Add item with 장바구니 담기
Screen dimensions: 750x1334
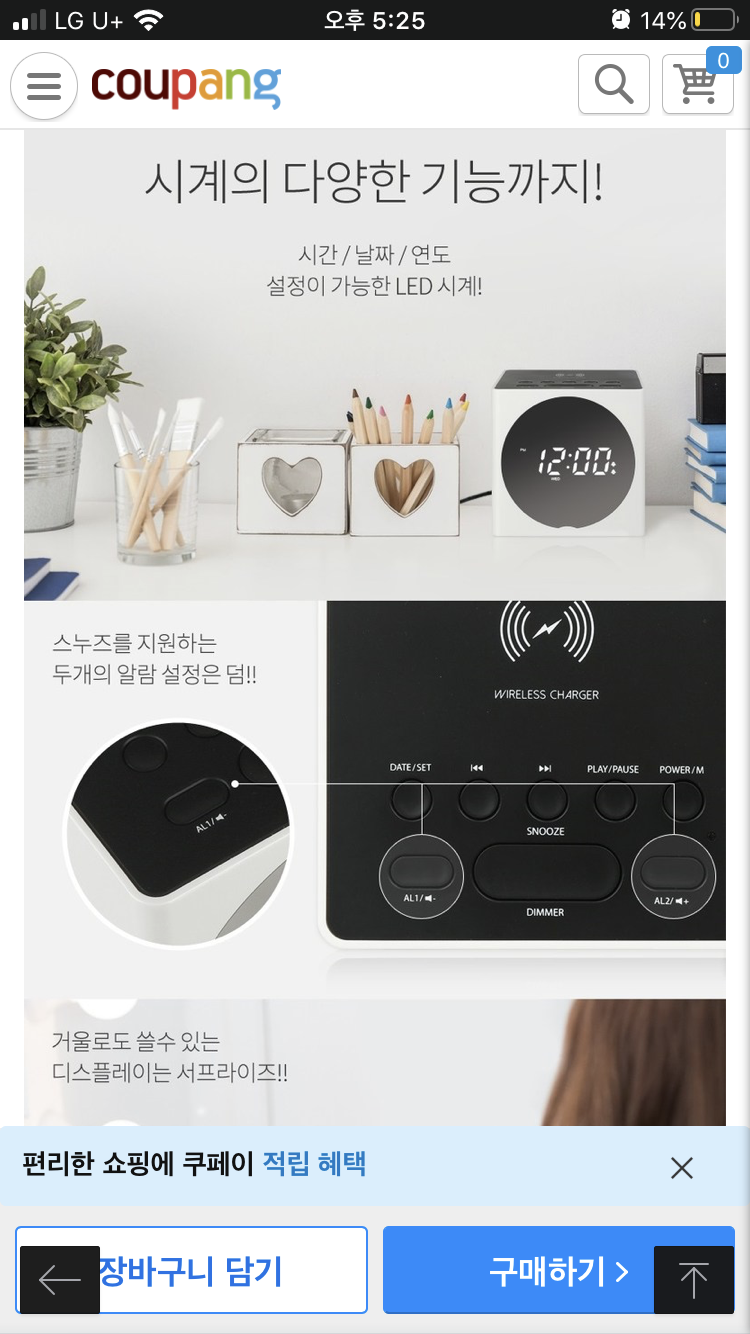191,1270
